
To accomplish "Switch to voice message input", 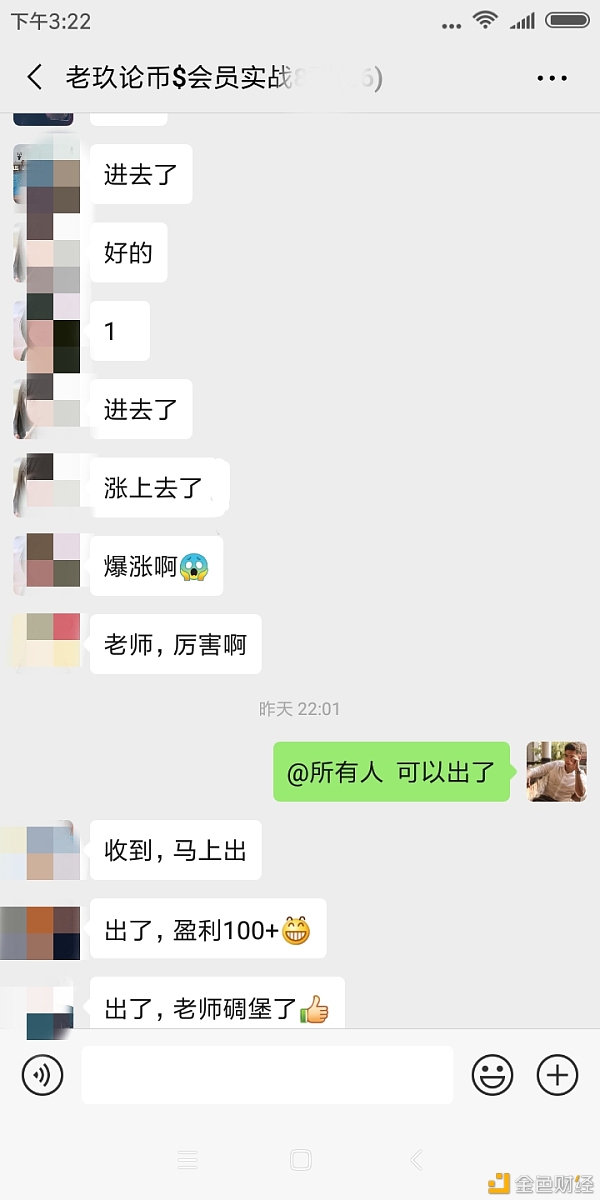I will [x=42, y=1075].
